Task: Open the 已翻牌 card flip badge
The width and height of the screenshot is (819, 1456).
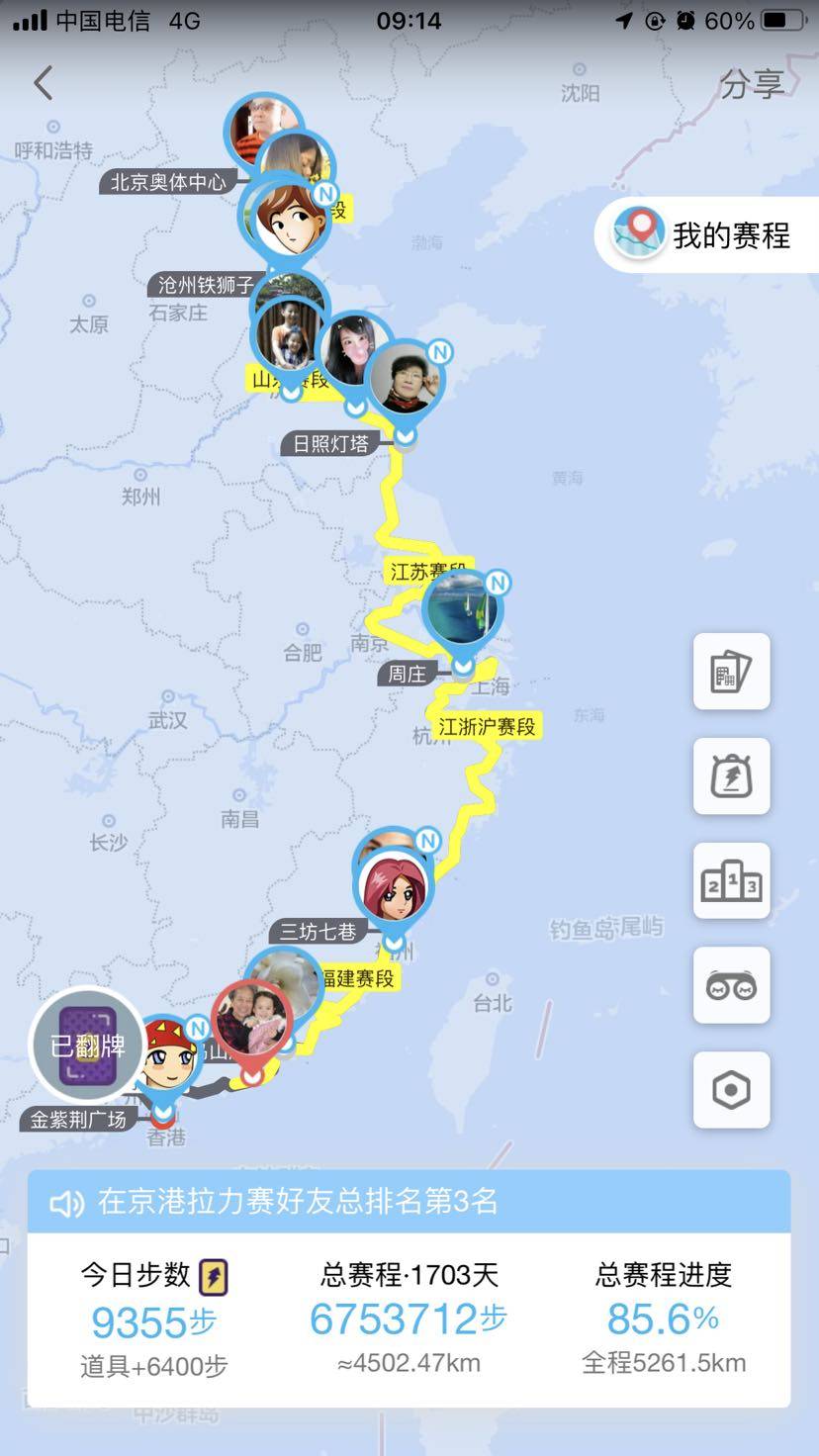Action: (x=88, y=1046)
